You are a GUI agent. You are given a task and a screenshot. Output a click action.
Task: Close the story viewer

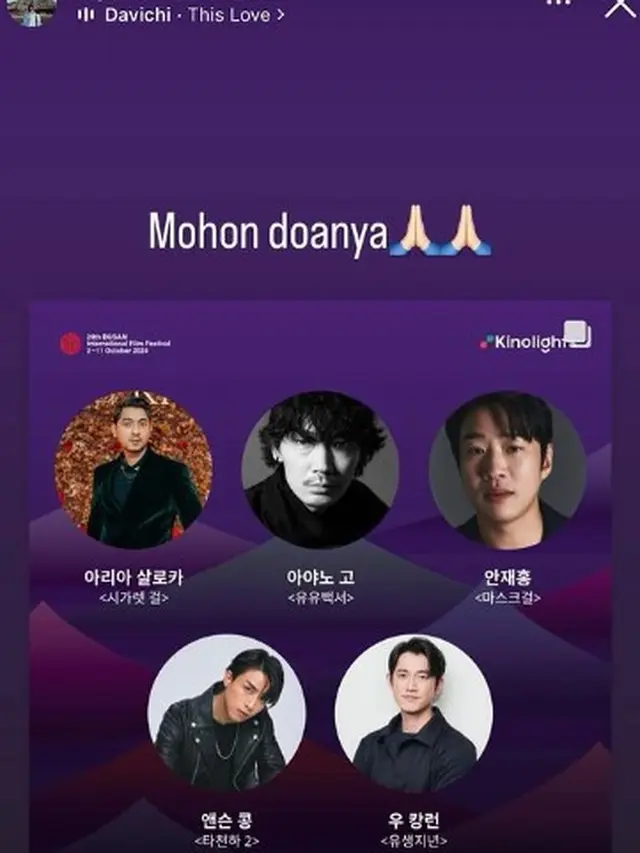tap(620, 6)
